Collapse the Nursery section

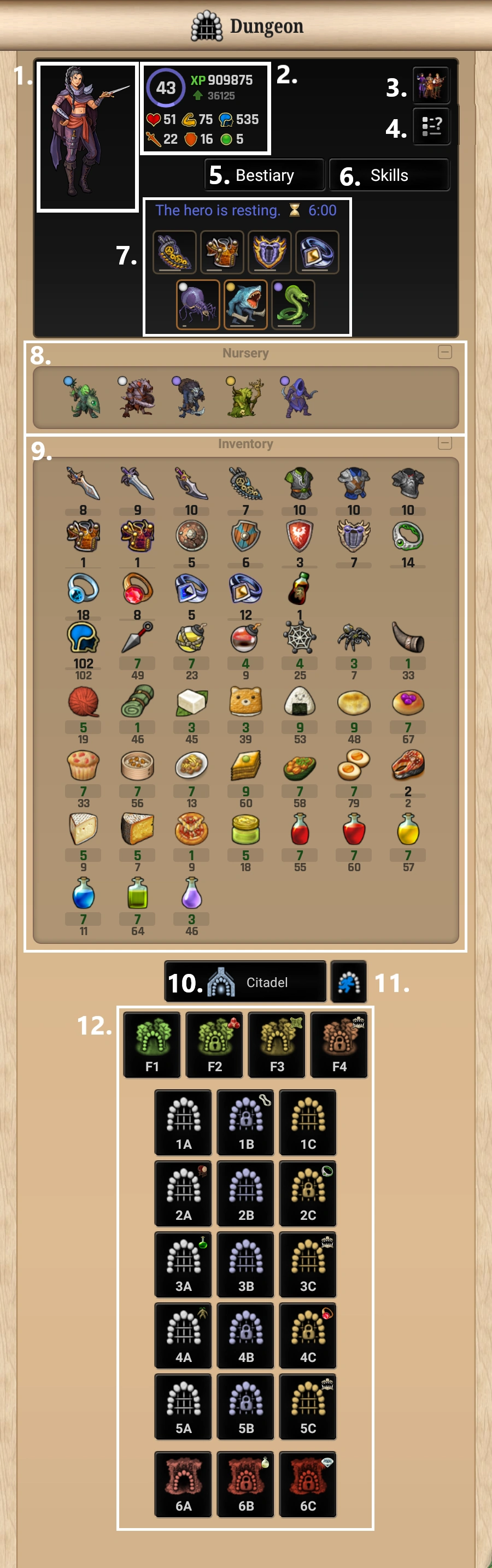pyautogui.click(x=444, y=352)
